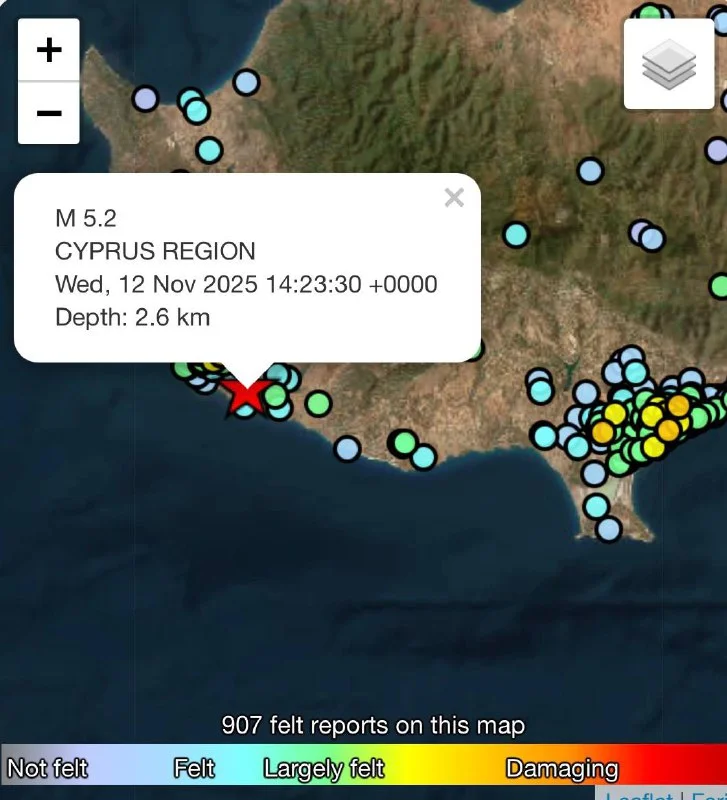Viewport: 727px width, 800px height.
Task: Zoom out of the map
Action: (49, 113)
